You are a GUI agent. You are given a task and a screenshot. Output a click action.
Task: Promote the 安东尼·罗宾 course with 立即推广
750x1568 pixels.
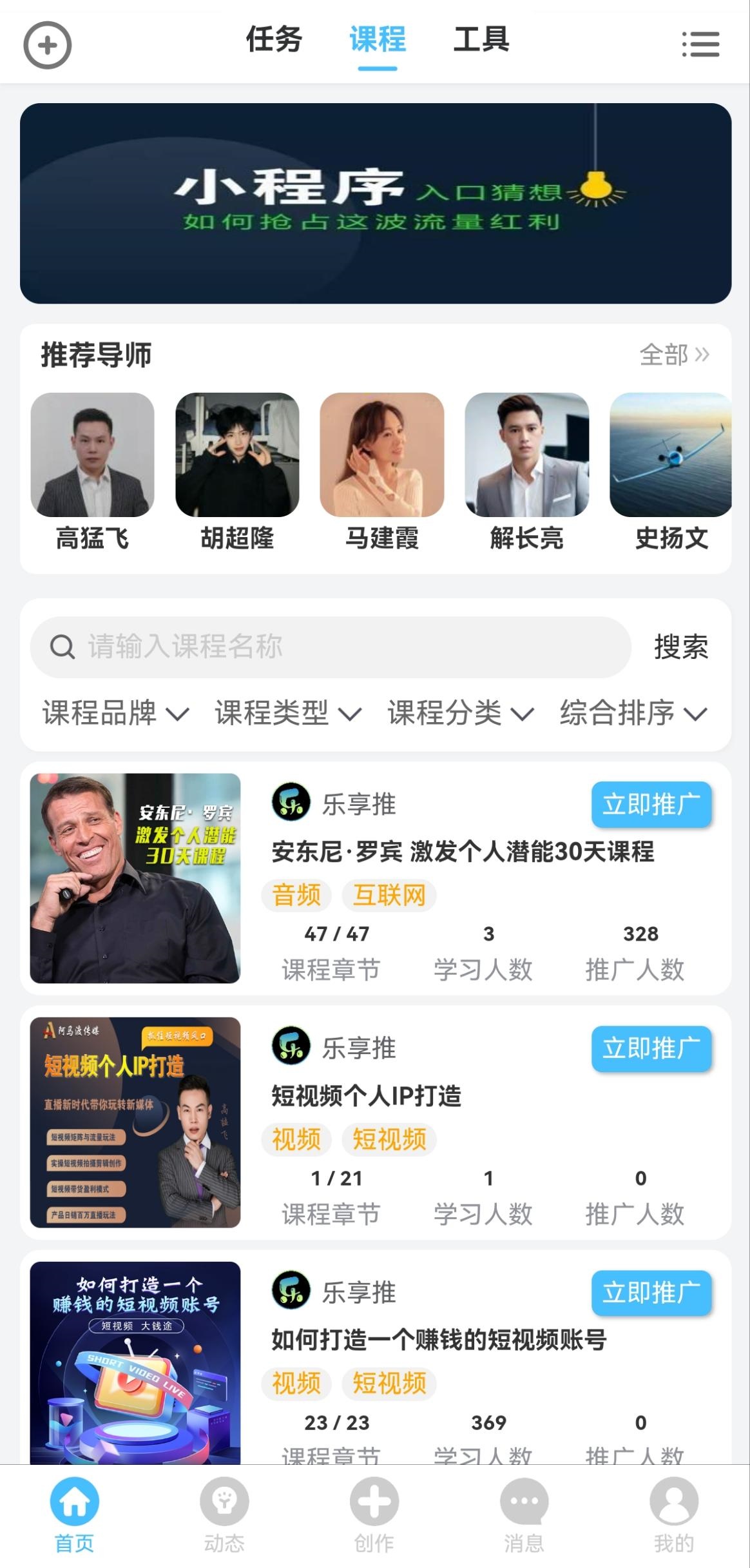[x=651, y=804]
